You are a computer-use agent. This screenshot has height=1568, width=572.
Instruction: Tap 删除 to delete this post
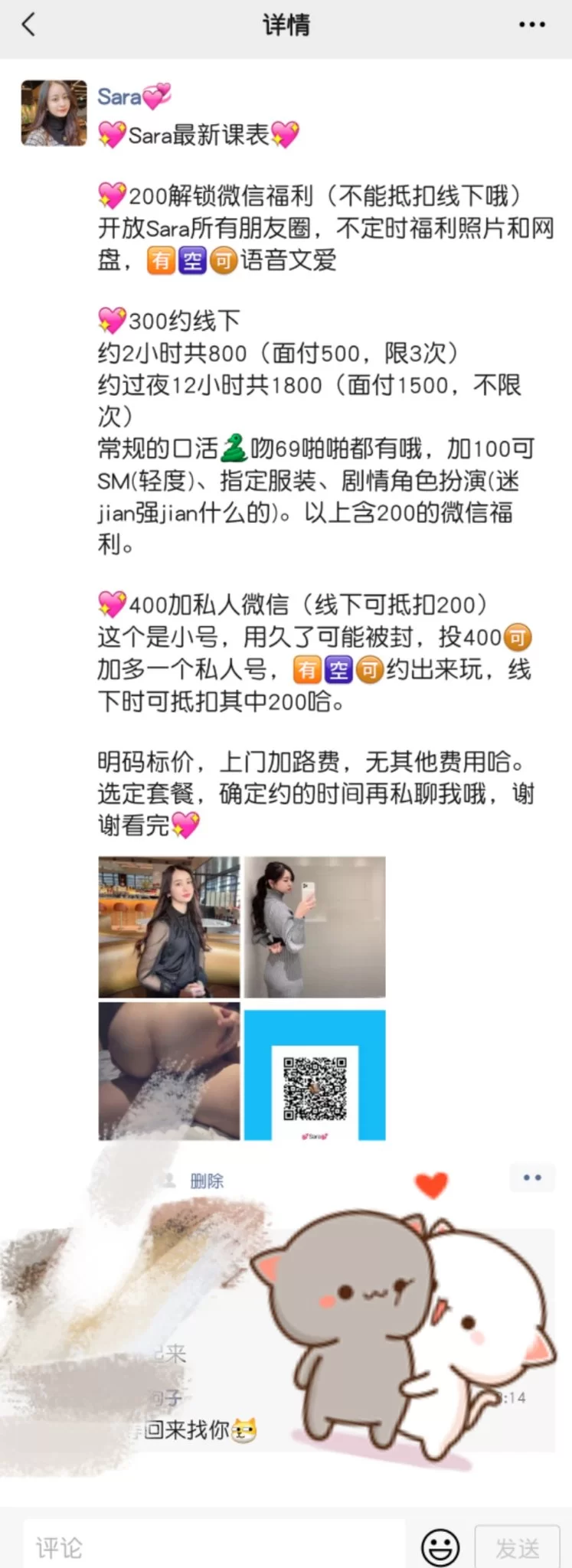point(207,1181)
